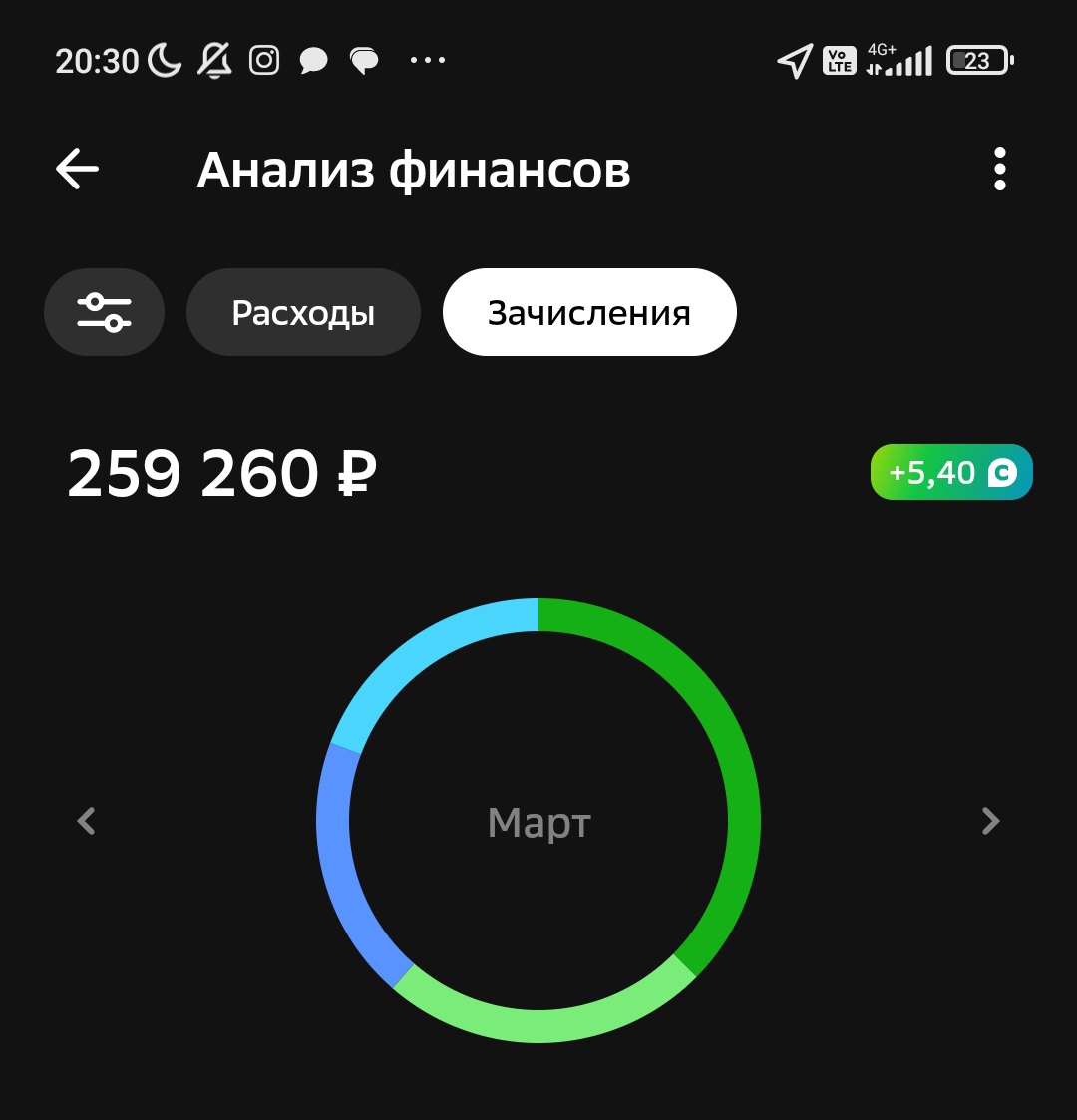
Task: Go to the previous month
Action: click(87, 821)
